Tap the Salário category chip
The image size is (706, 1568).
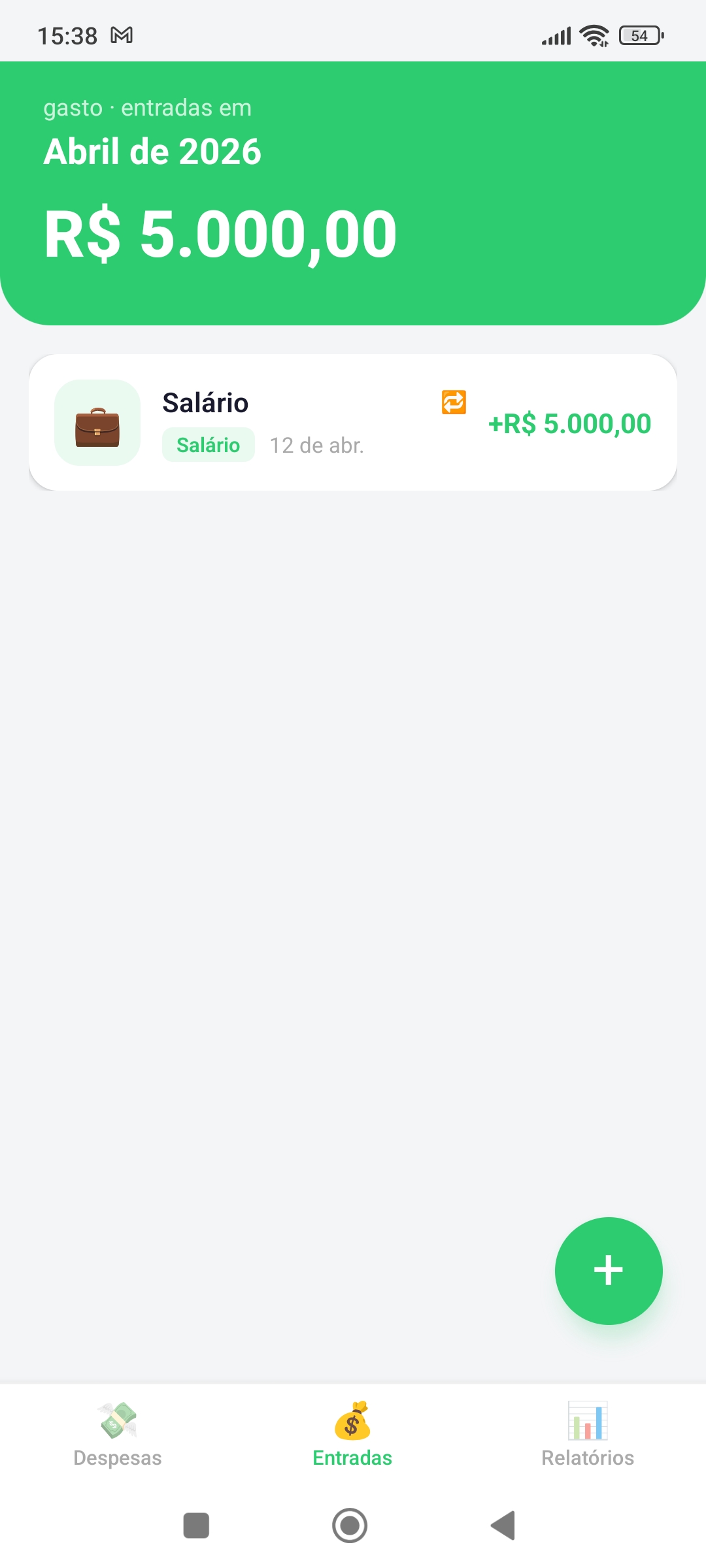208,444
